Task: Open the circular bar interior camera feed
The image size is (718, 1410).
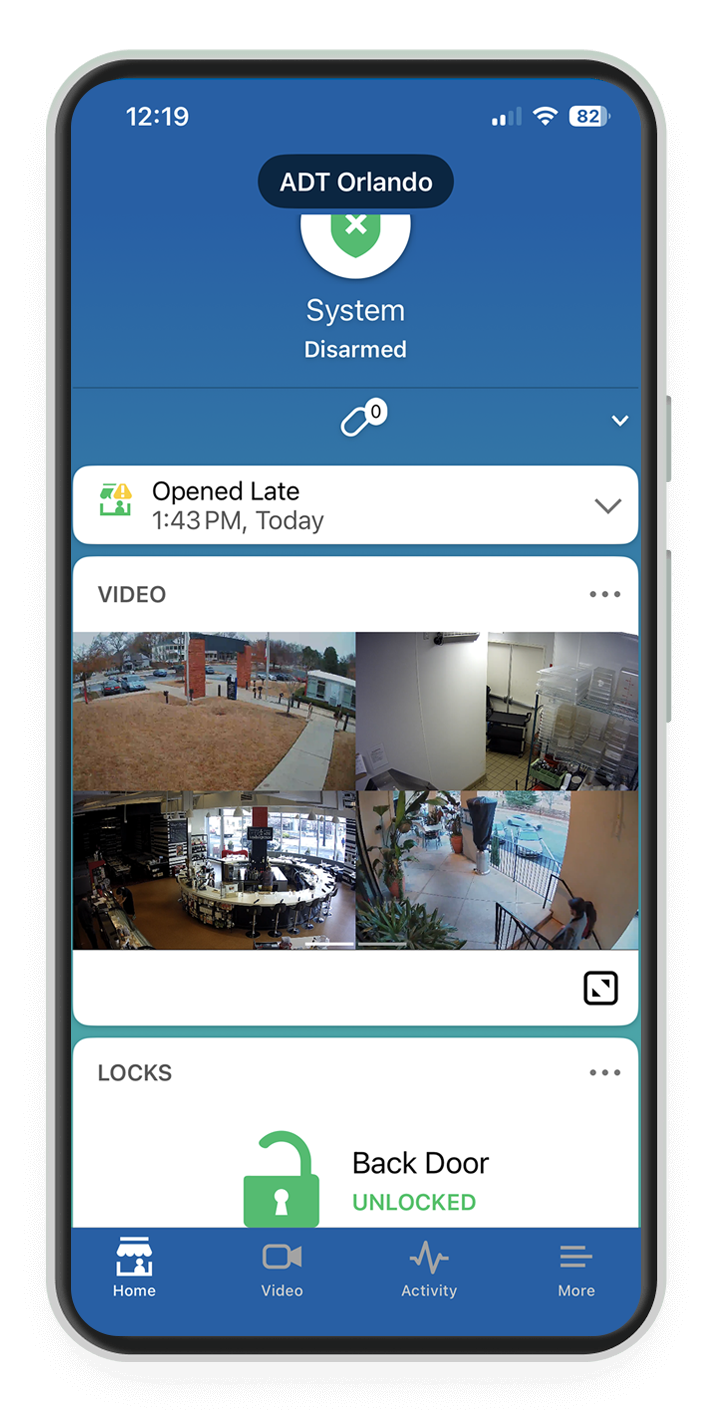Action: 214,870
